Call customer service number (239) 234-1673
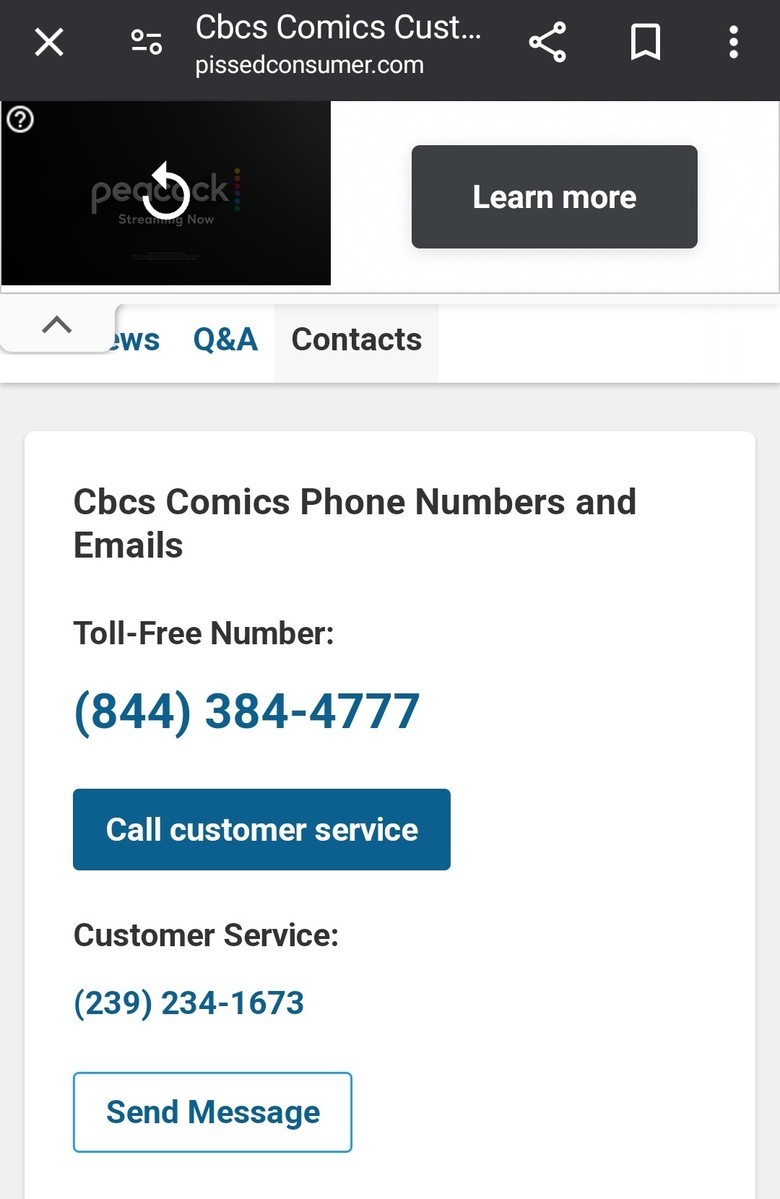Screen dimensions: 780x1199 tap(189, 1002)
